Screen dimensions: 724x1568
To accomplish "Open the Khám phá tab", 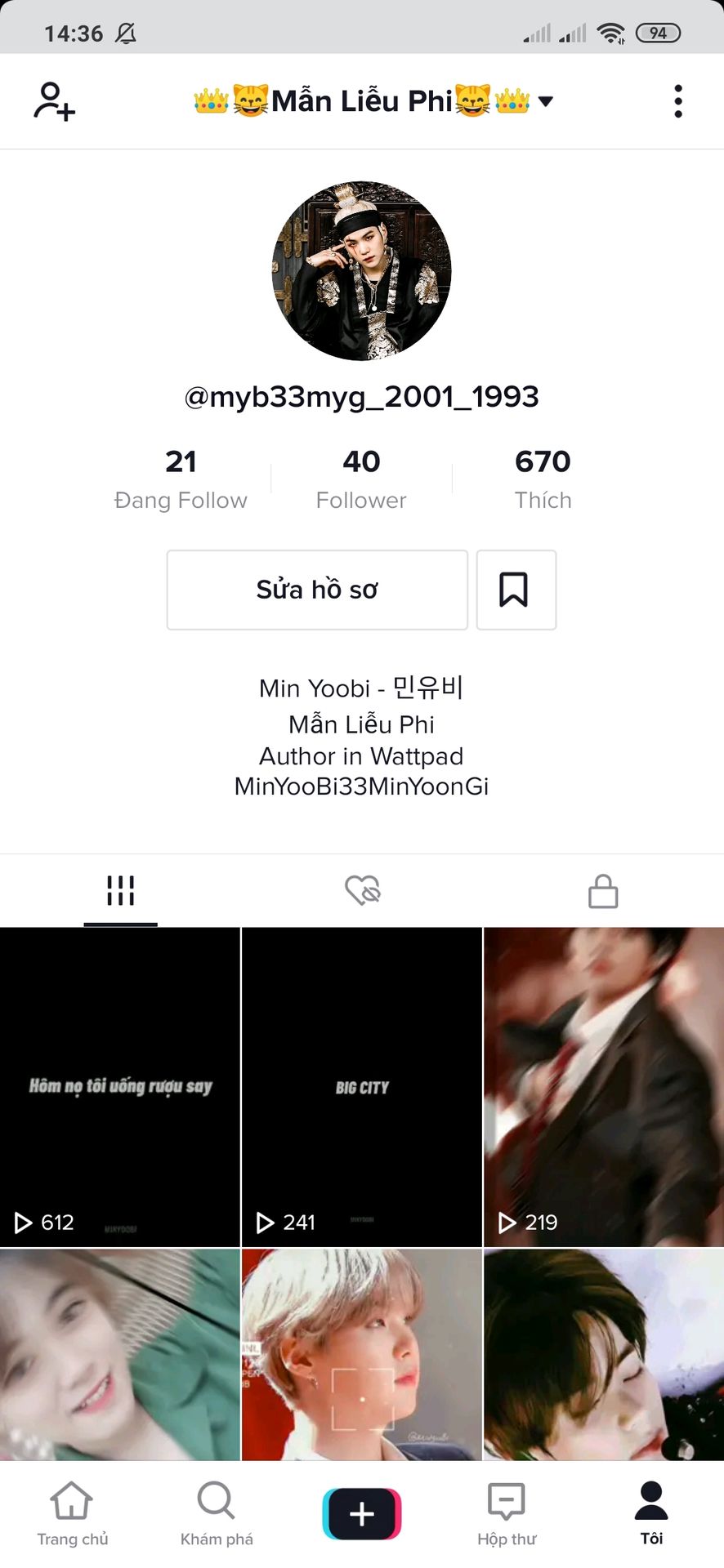I will (x=217, y=1512).
